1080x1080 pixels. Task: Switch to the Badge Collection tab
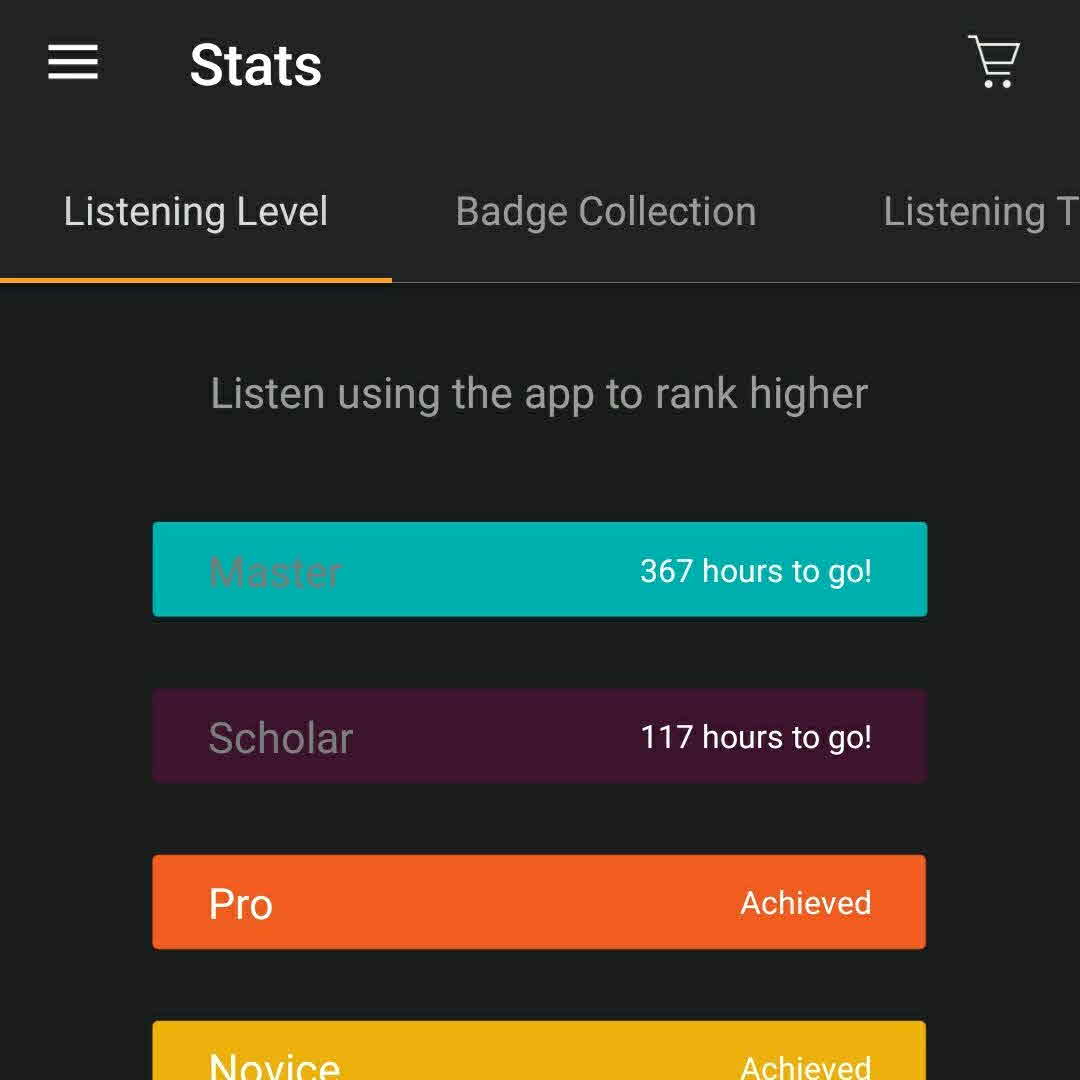[x=606, y=212]
